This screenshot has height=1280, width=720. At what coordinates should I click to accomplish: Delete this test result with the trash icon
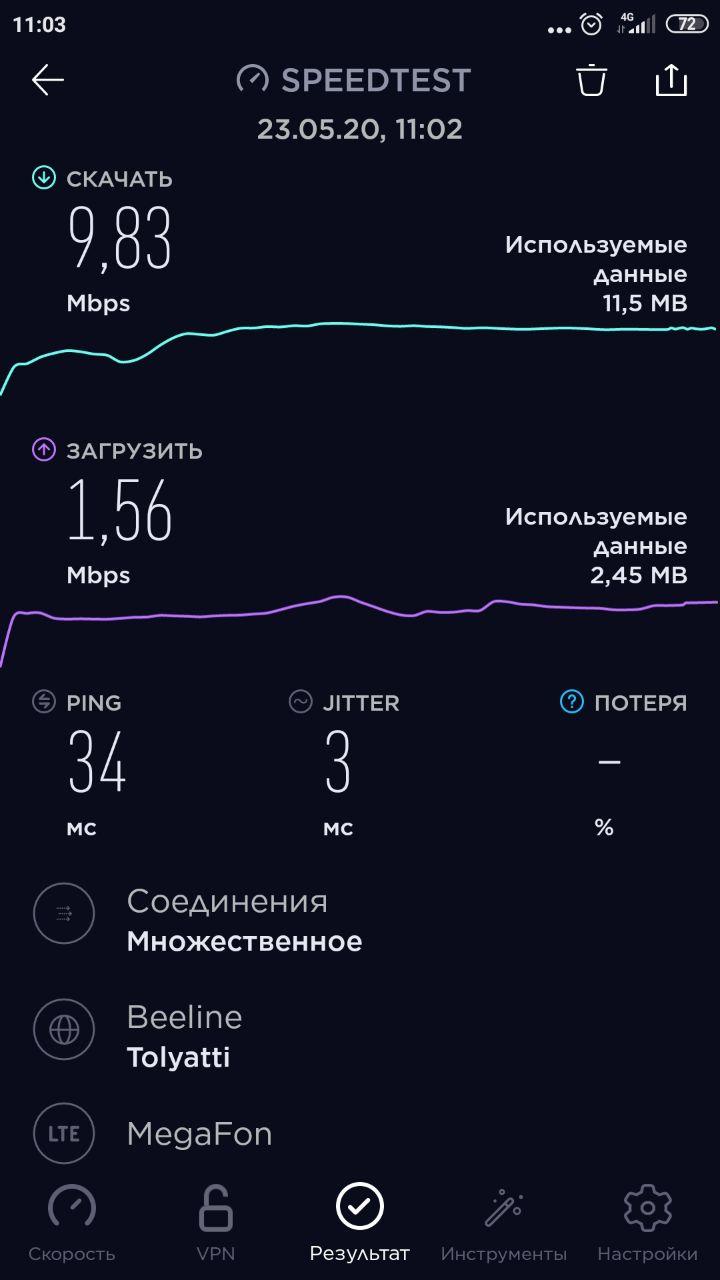point(592,80)
